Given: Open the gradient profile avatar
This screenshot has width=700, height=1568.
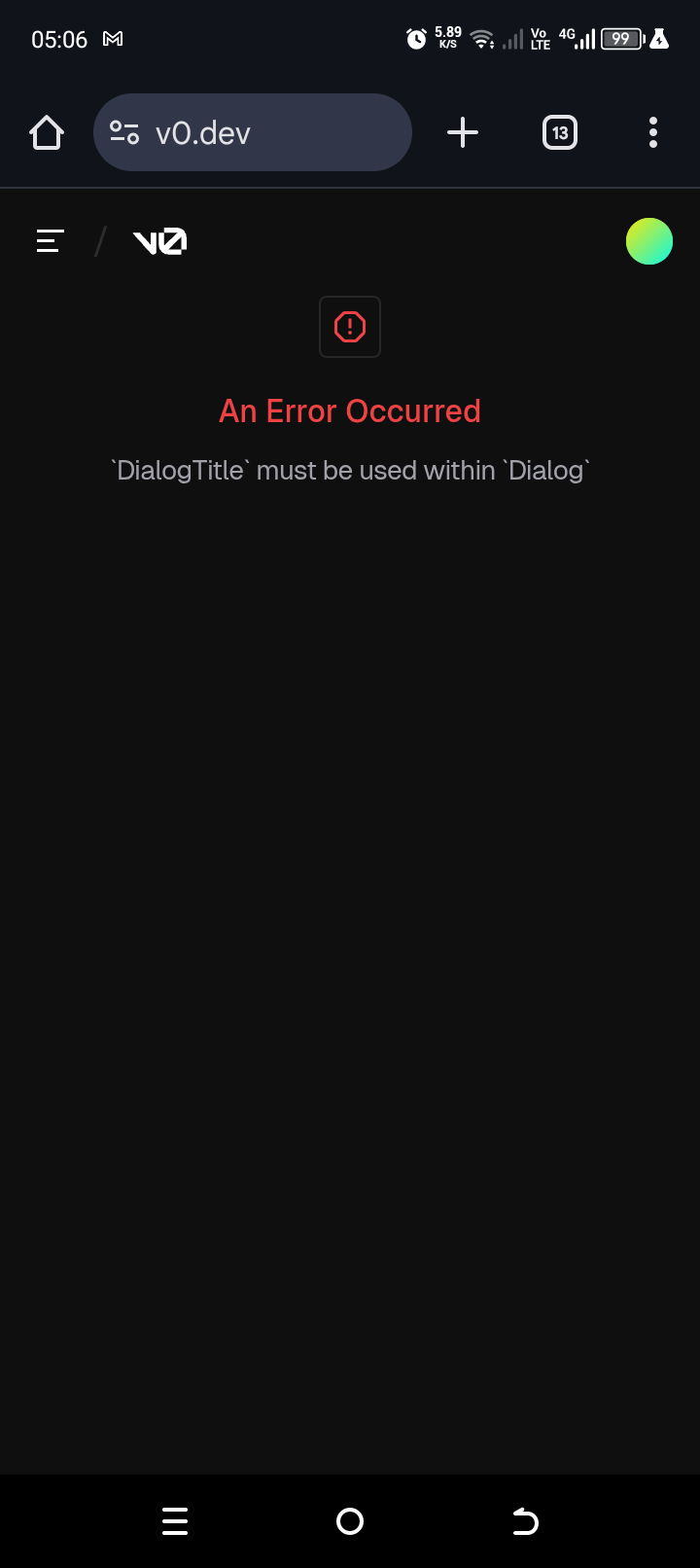Looking at the screenshot, I should 649,241.
